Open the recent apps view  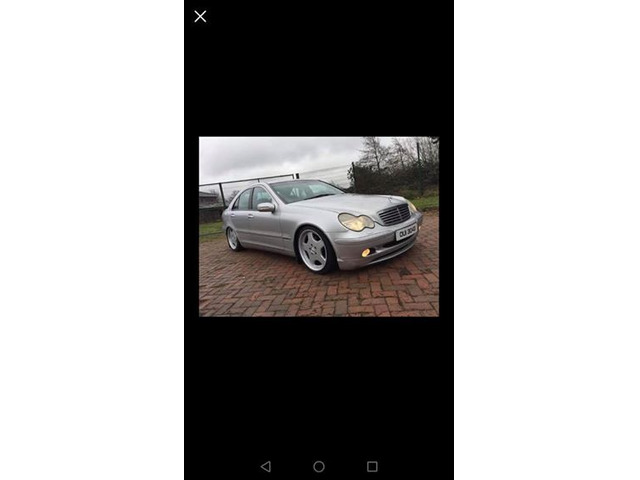tap(372, 466)
